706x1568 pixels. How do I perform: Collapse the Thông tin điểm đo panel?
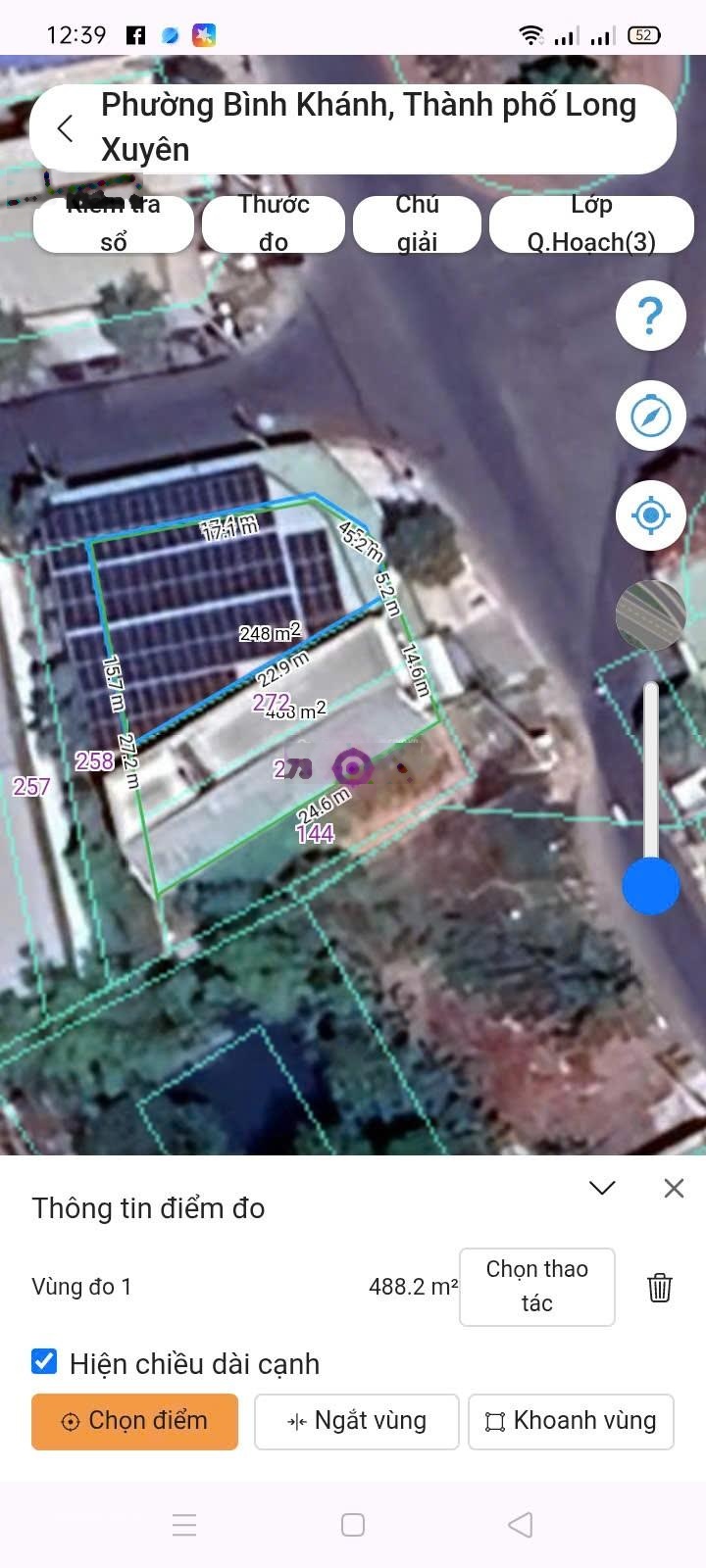pos(602,1188)
